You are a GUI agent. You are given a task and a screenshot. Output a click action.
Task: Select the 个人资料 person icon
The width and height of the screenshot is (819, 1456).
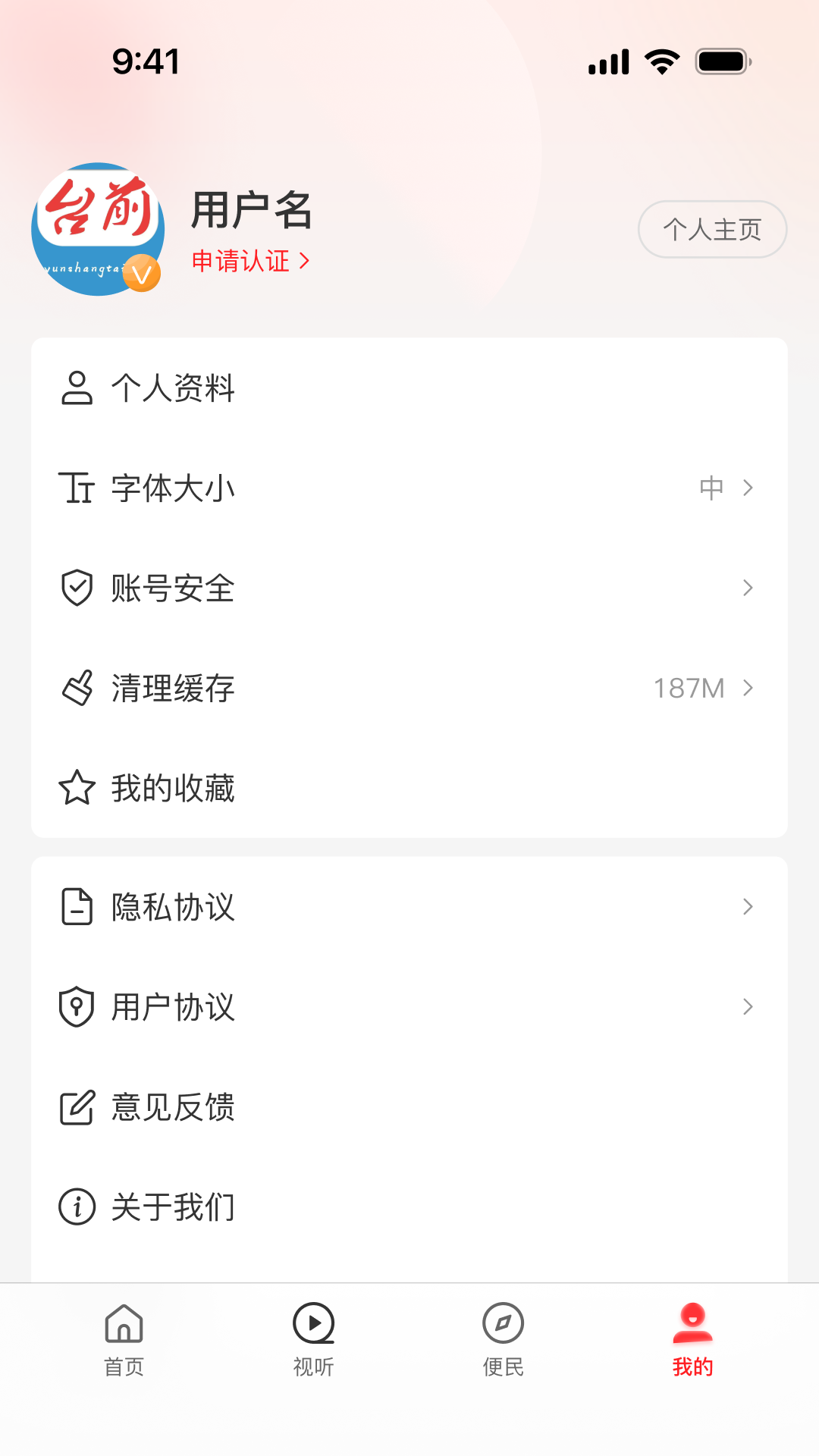click(76, 389)
